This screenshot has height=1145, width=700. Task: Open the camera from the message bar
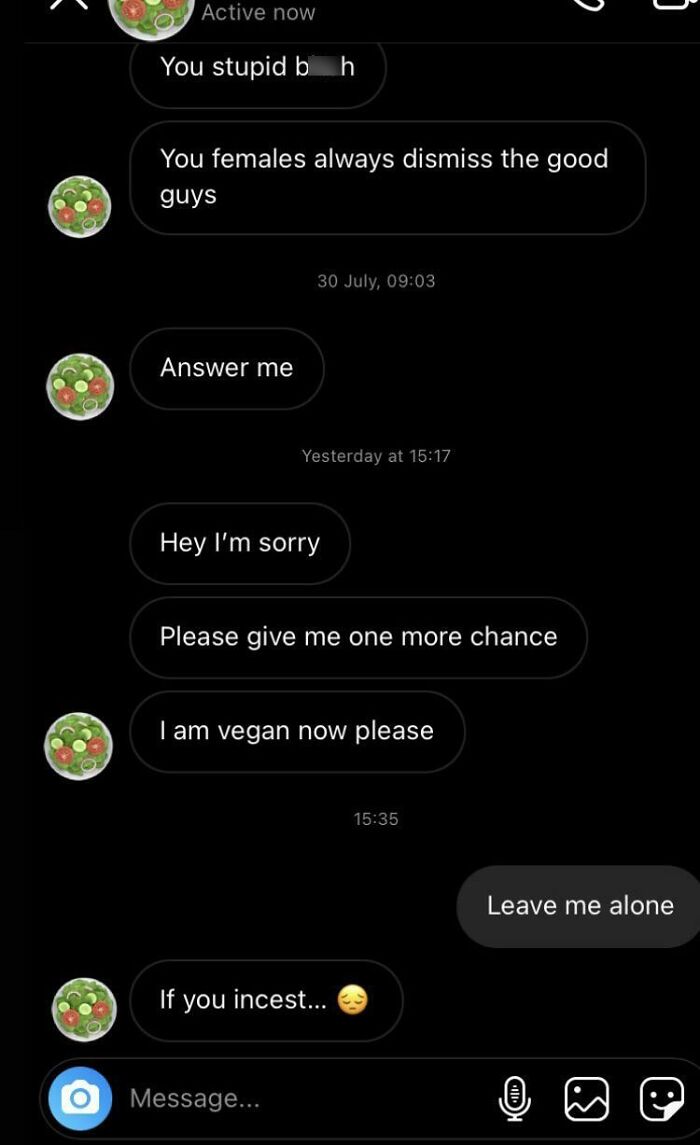80,1098
